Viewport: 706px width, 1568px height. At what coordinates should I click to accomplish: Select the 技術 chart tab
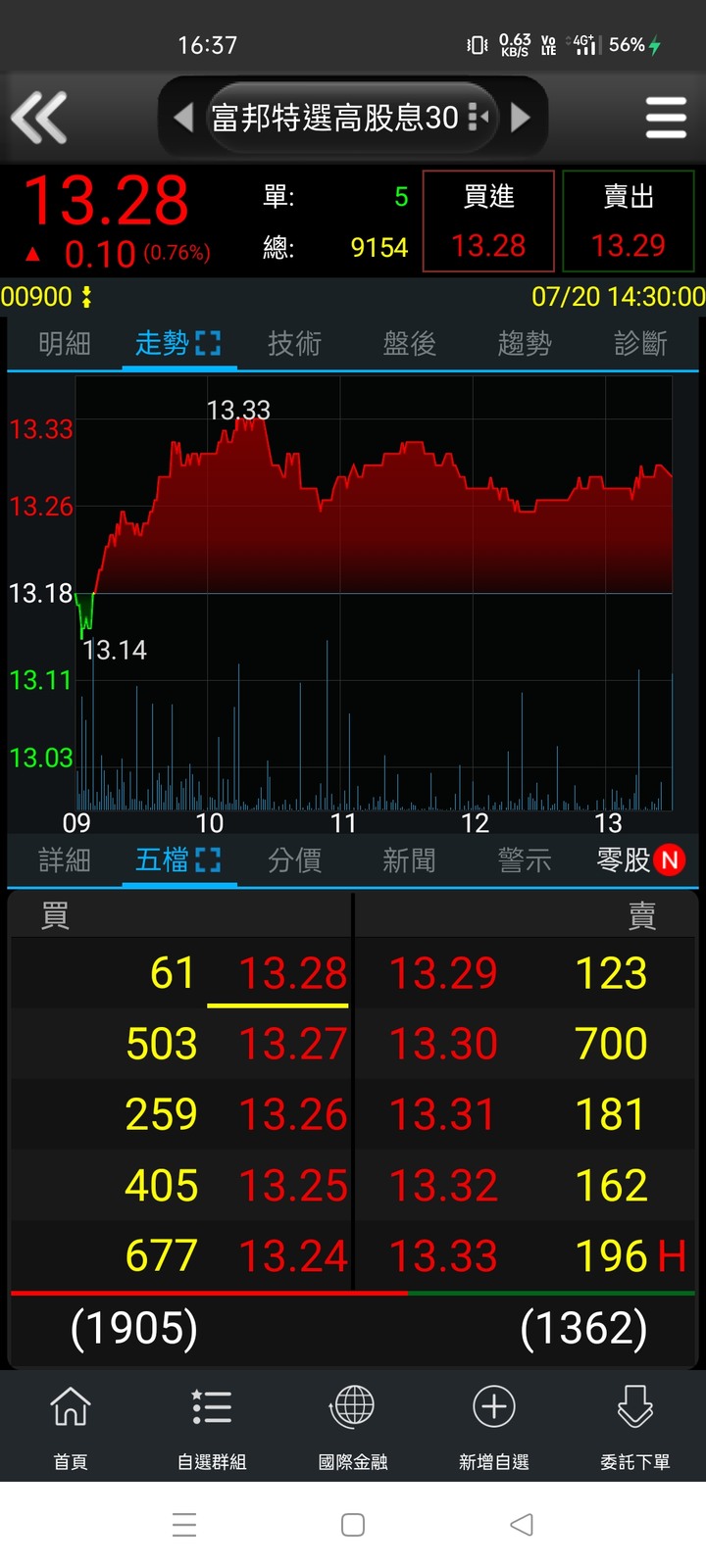click(x=294, y=343)
